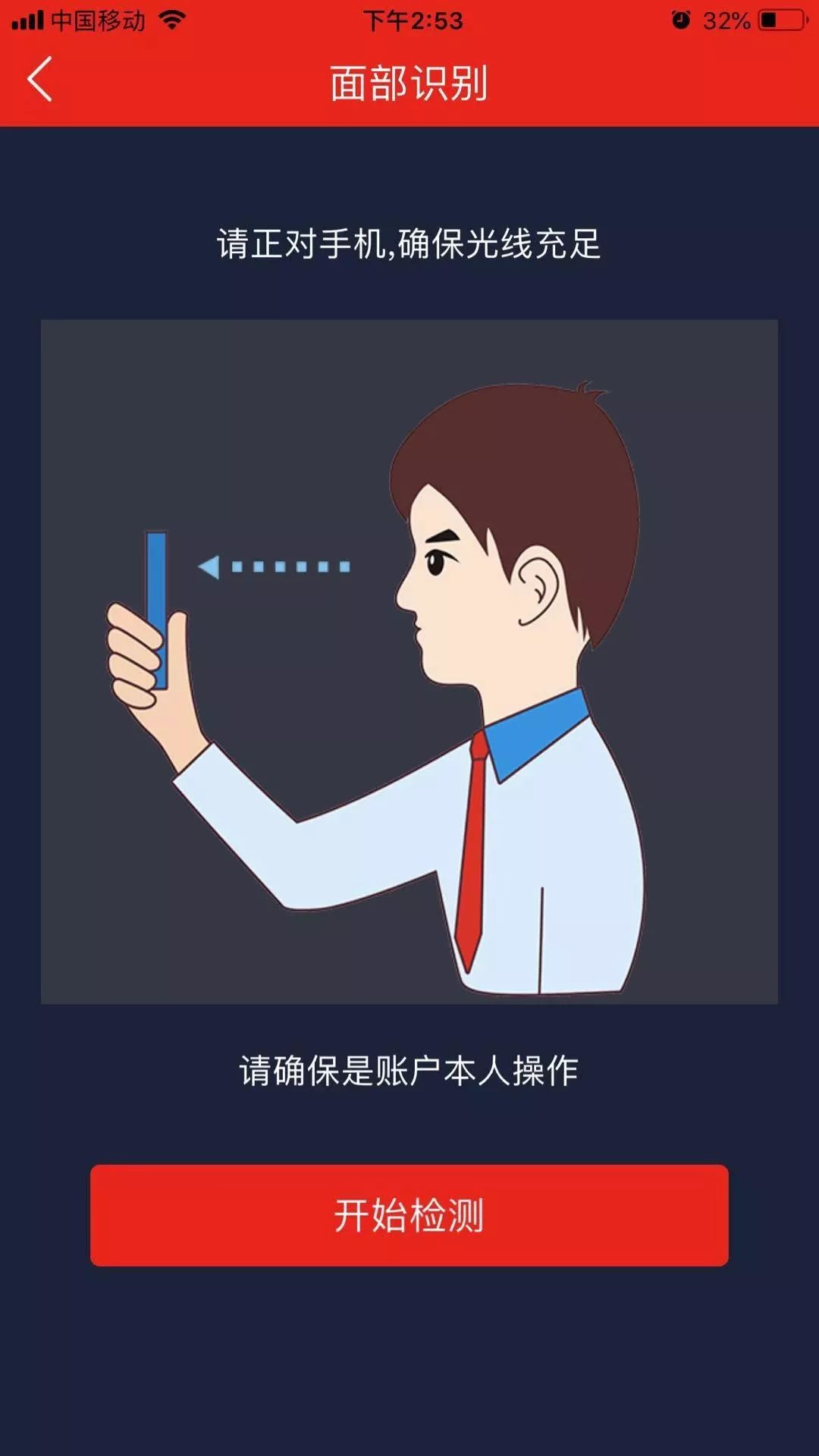
Task: Tap the 32% battery percentage text
Action: click(x=728, y=21)
